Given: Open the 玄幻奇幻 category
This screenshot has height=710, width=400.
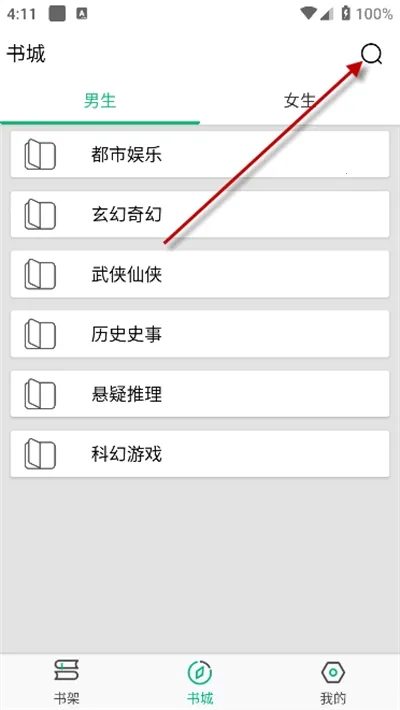Looking at the screenshot, I should pyautogui.click(x=200, y=214).
